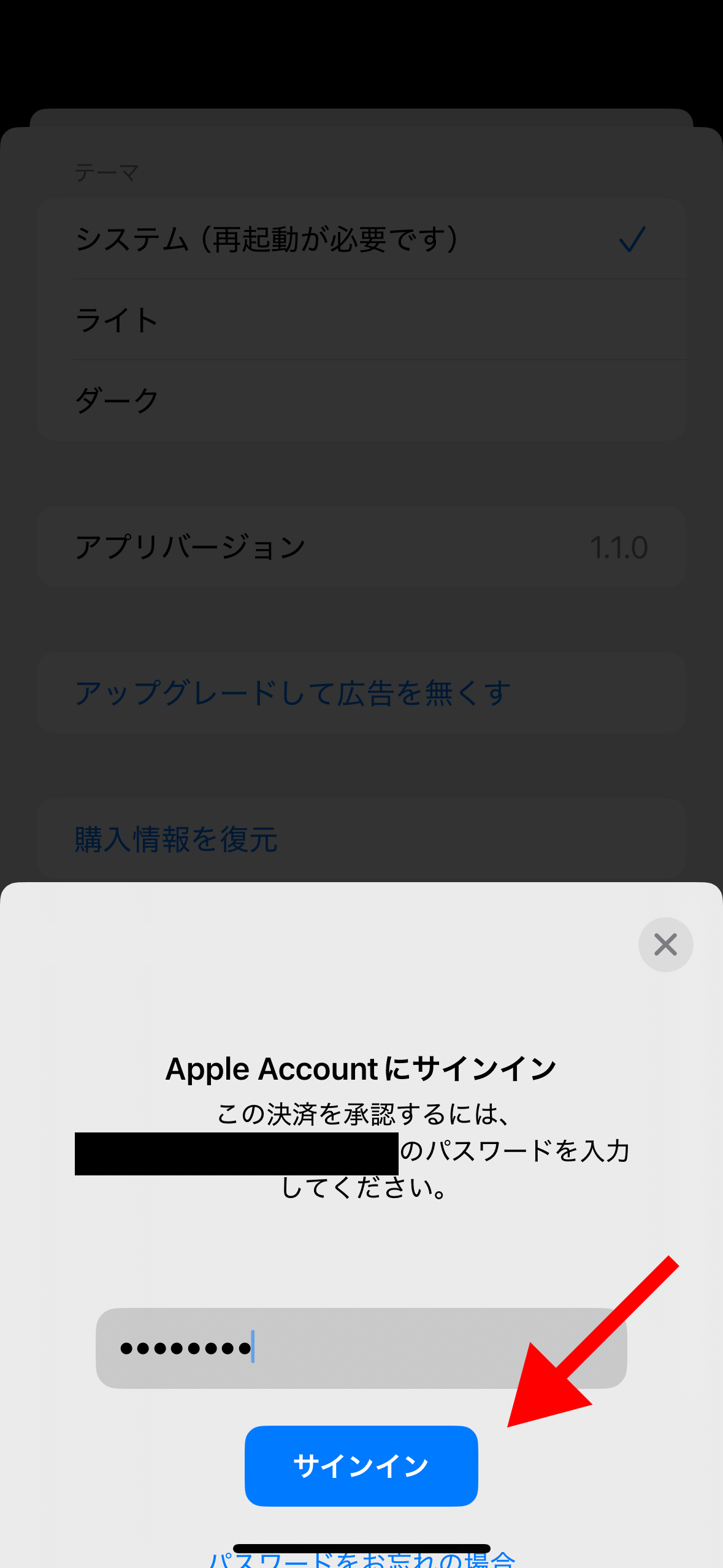The width and height of the screenshot is (723, 1568).
Task: Tap the サインイン button
Action: (x=361, y=1466)
